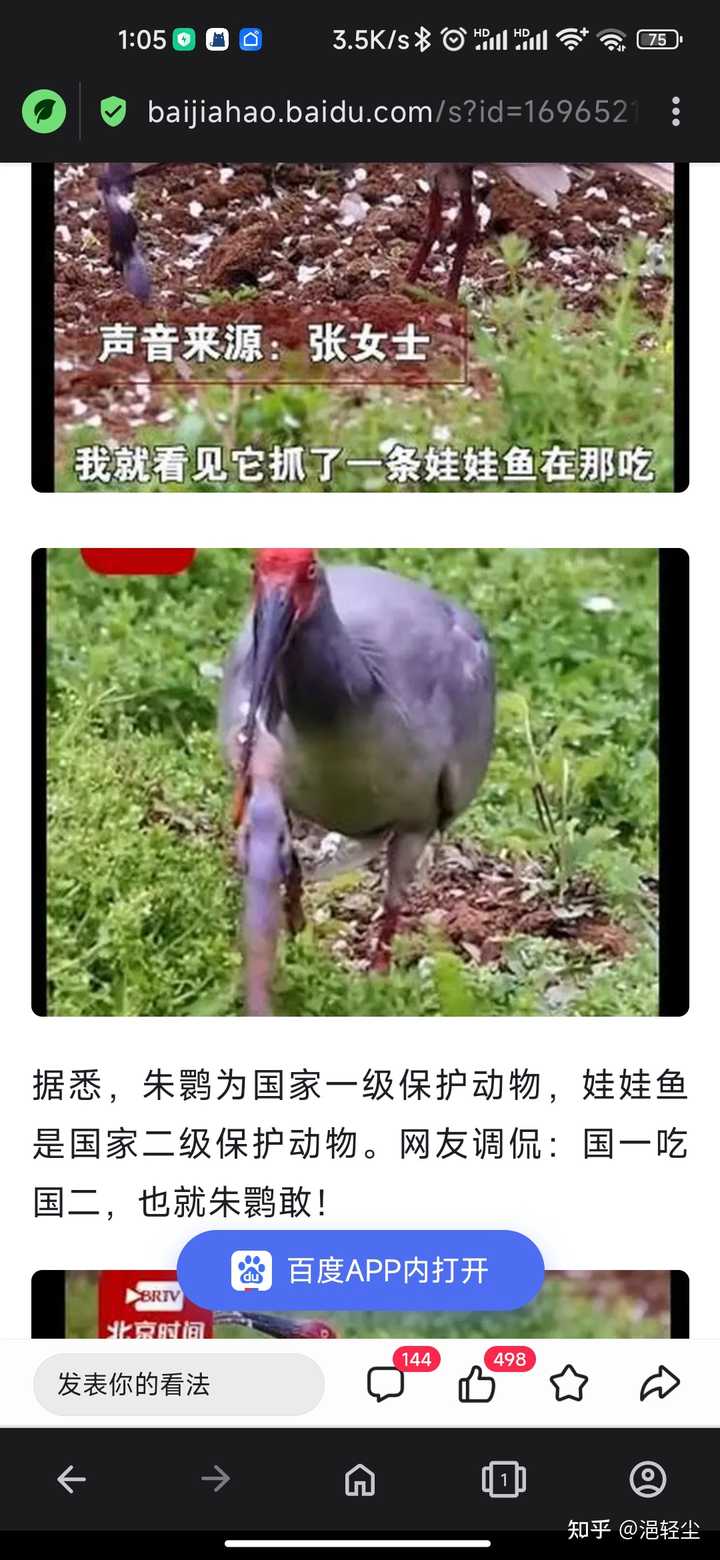Like the article with 498 likes

[x=477, y=1384]
